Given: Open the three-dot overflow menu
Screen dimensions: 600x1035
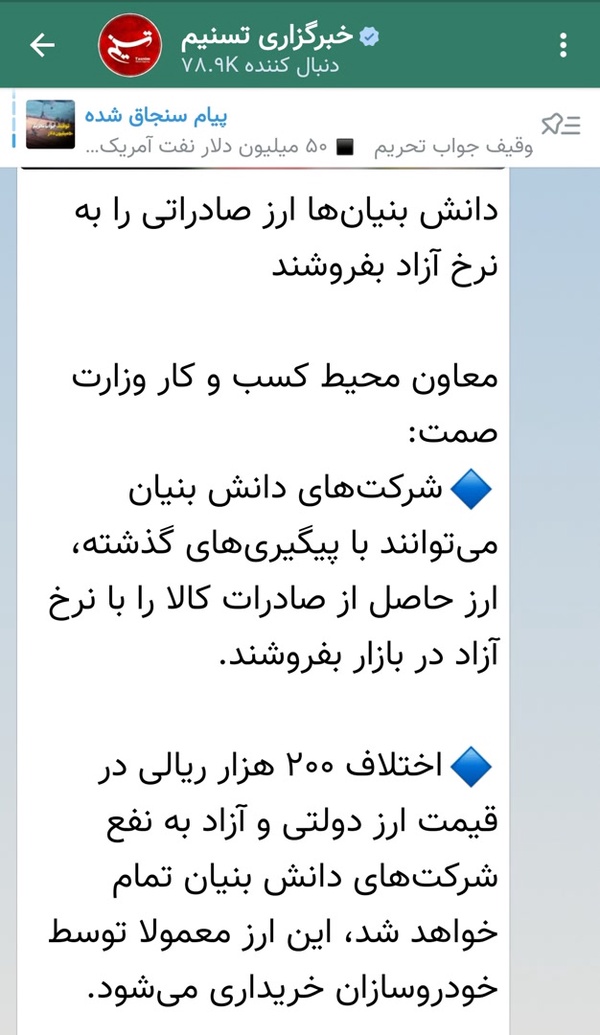Looking at the screenshot, I should [x=563, y=45].
